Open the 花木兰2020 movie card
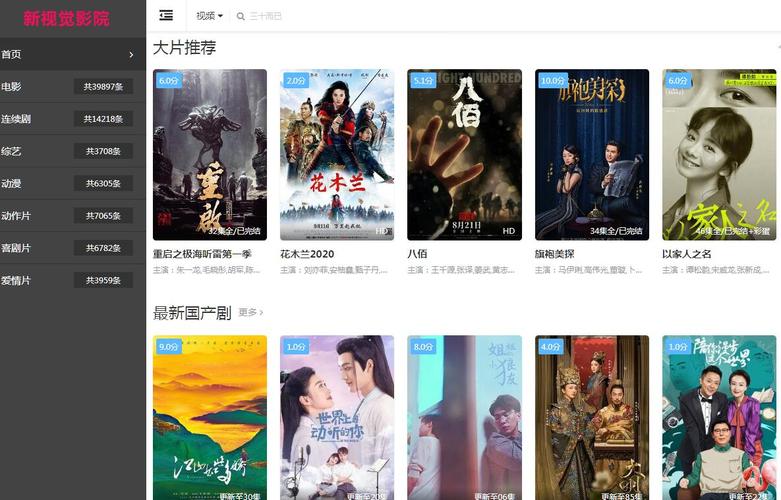The image size is (781, 500). [337, 155]
